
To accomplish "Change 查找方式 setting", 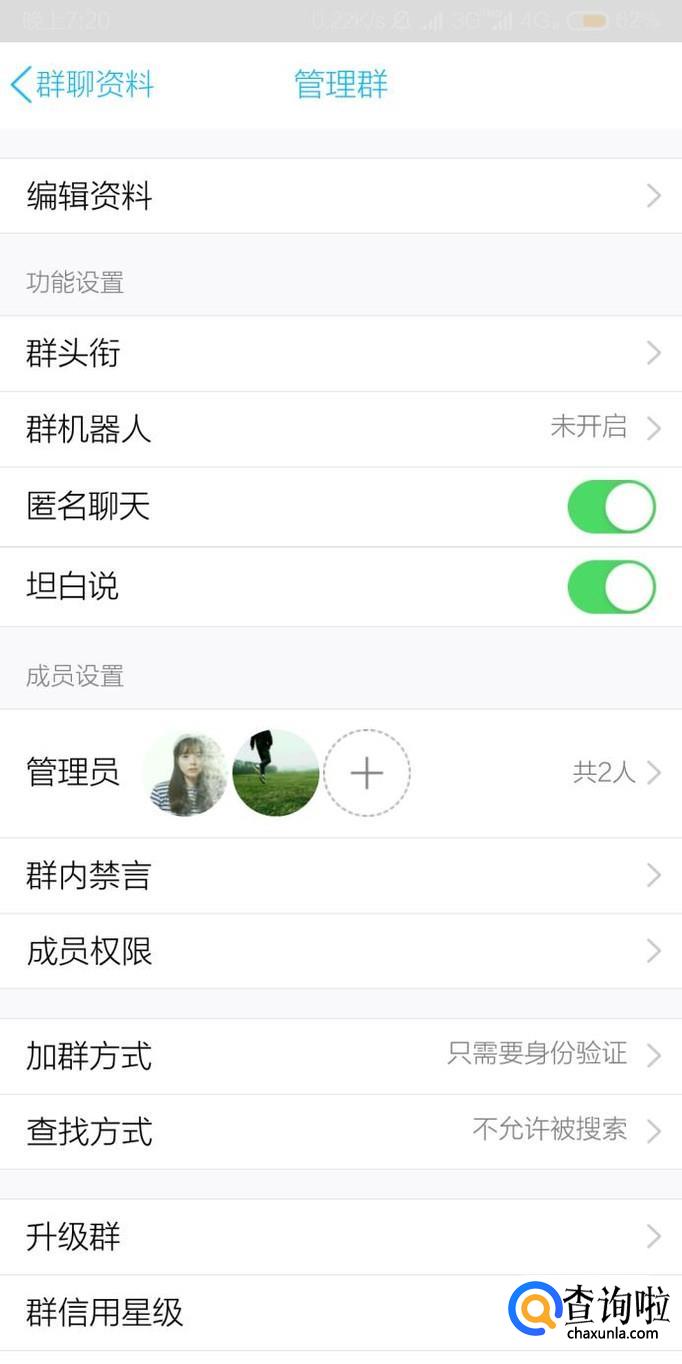I will [340, 1132].
